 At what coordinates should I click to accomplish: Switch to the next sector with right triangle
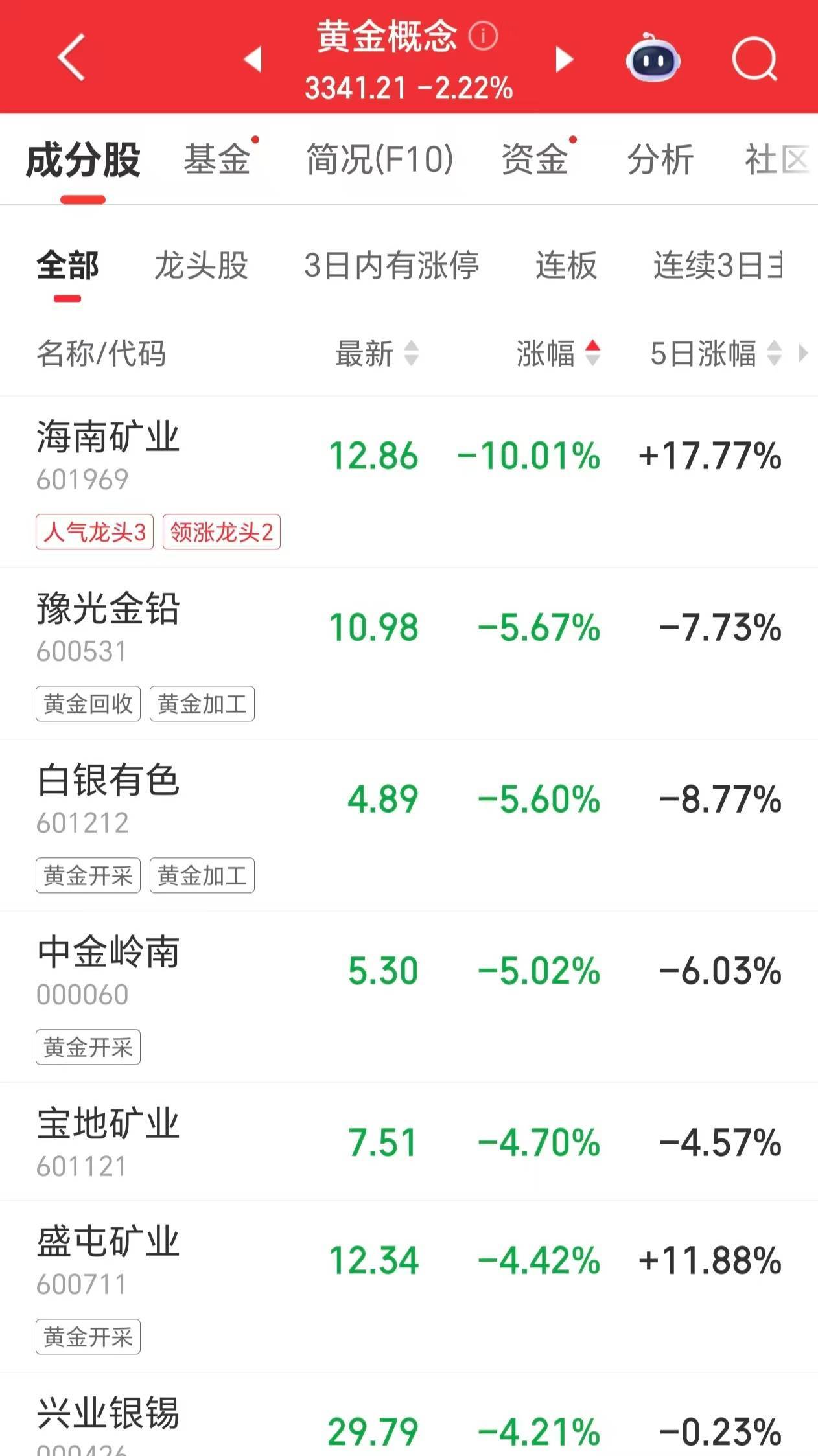(564, 59)
